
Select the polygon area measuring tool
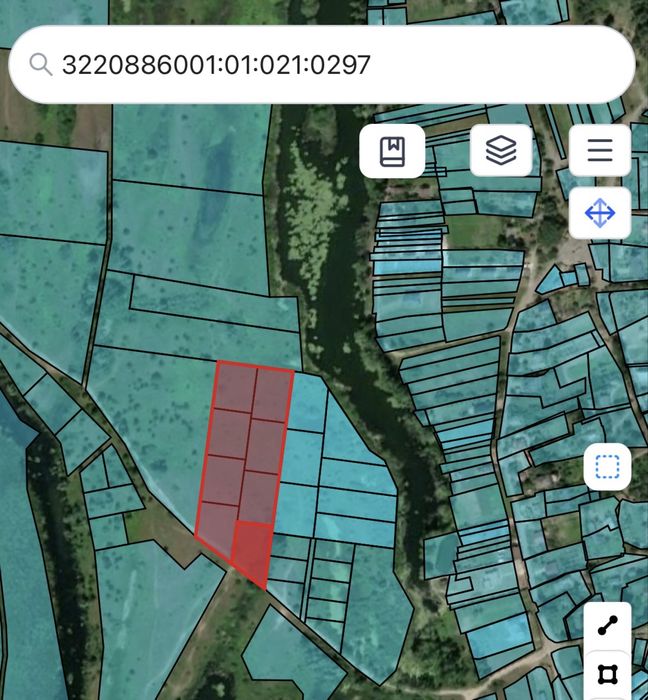(x=607, y=674)
